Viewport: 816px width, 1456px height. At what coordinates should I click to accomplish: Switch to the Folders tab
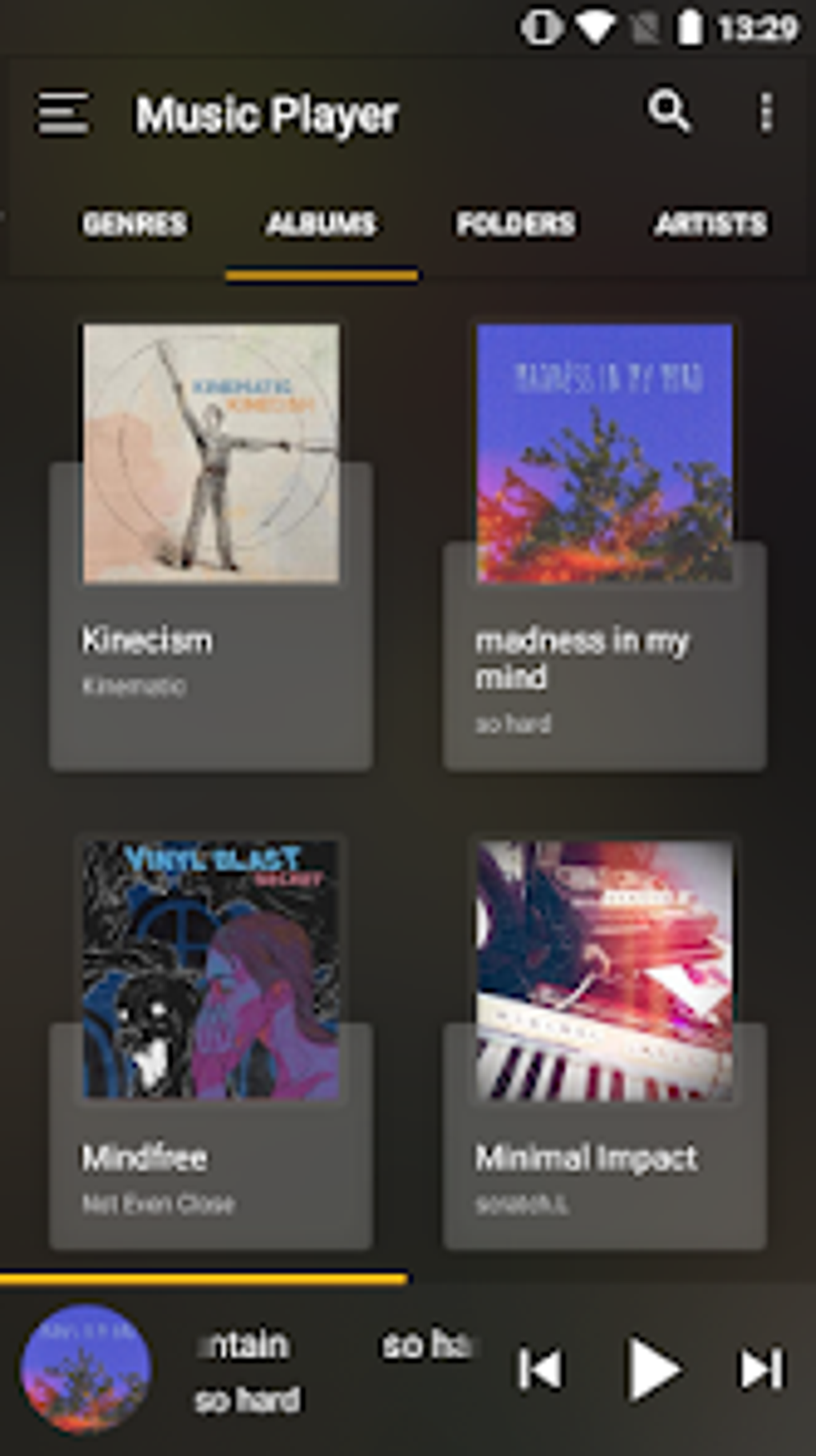point(516,224)
